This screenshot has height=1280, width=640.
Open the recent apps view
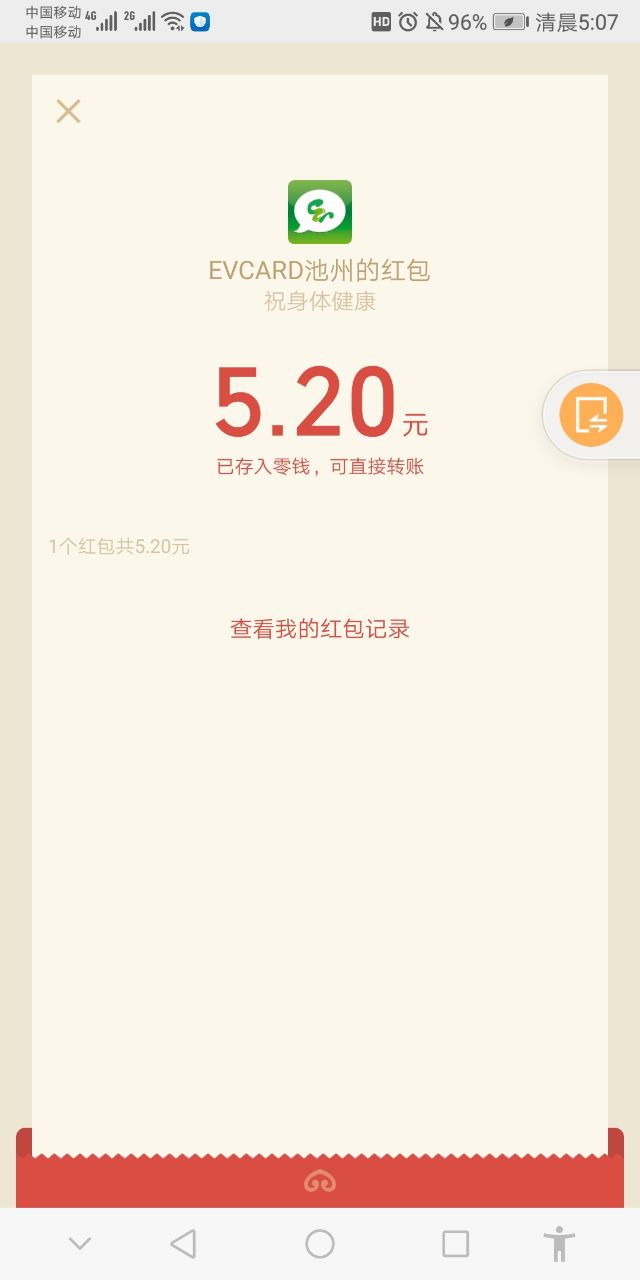click(x=455, y=1244)
